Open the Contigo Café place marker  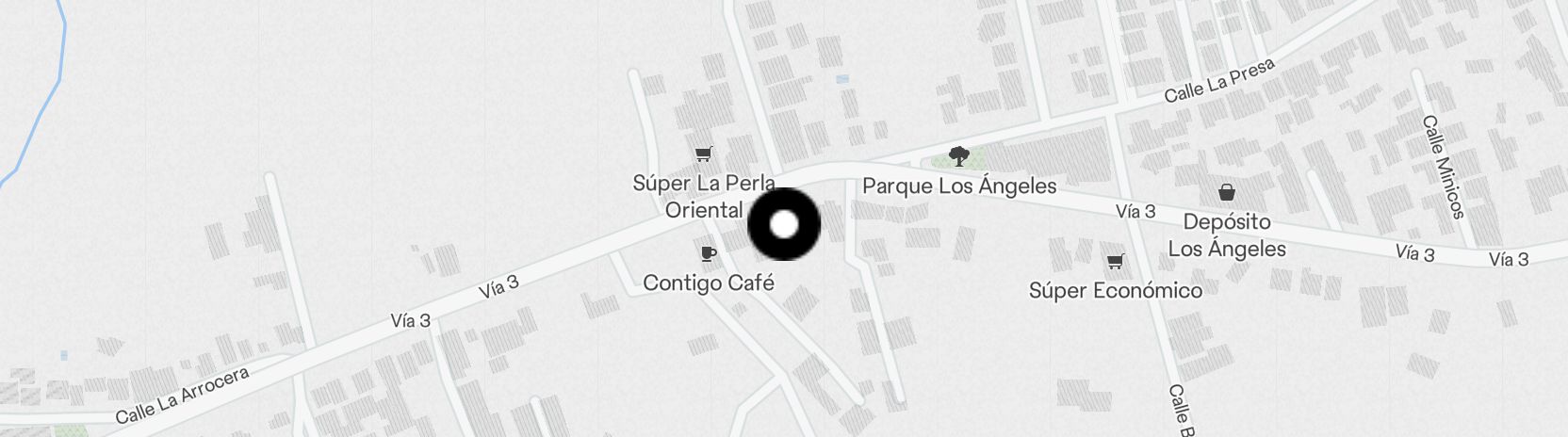pyautogui.click(x=709, y=254)
